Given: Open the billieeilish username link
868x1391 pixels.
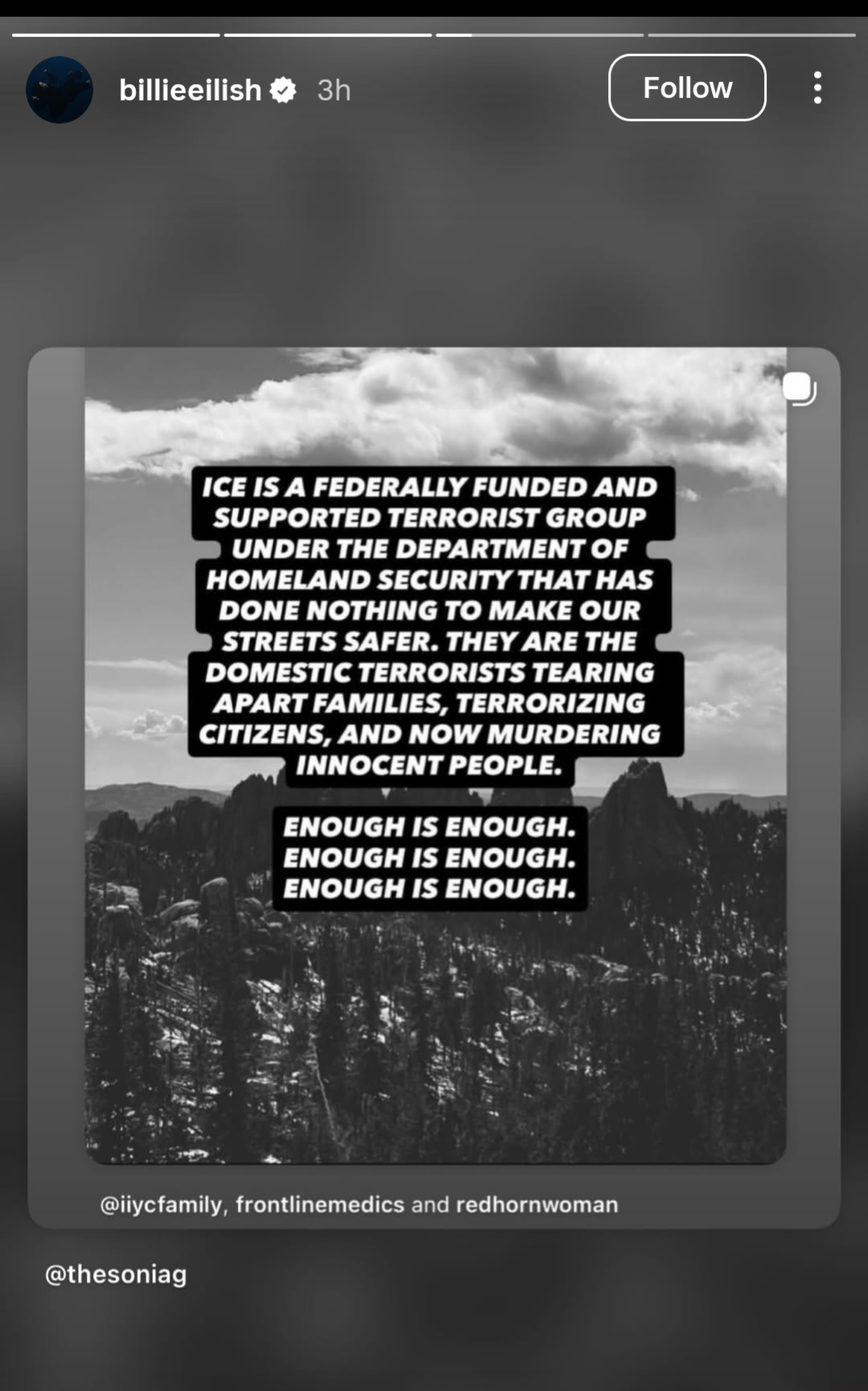Looking at the screenshot, I should (x=190, y=90).
